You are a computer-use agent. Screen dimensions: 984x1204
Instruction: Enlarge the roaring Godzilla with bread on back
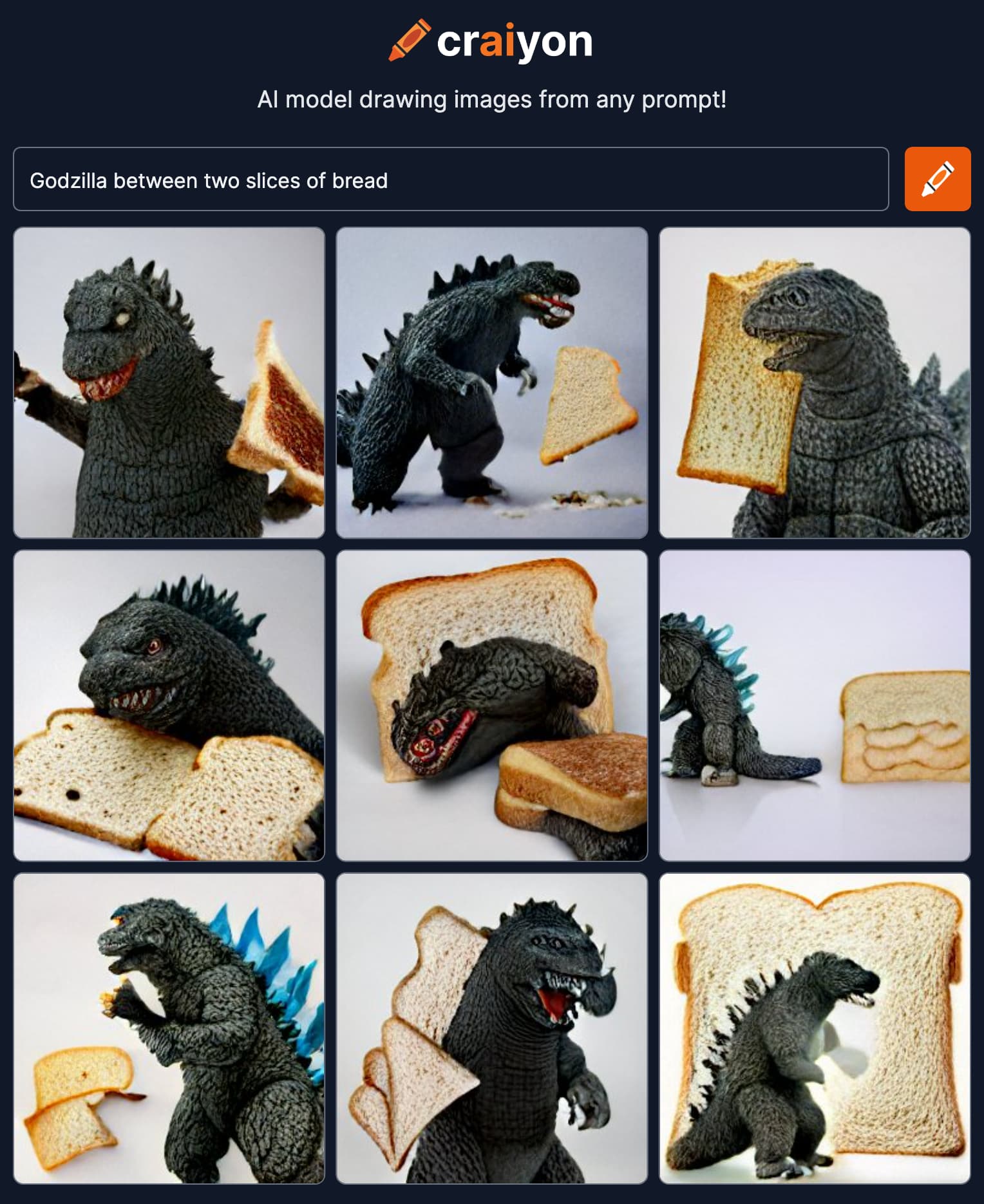point(491,1028)
